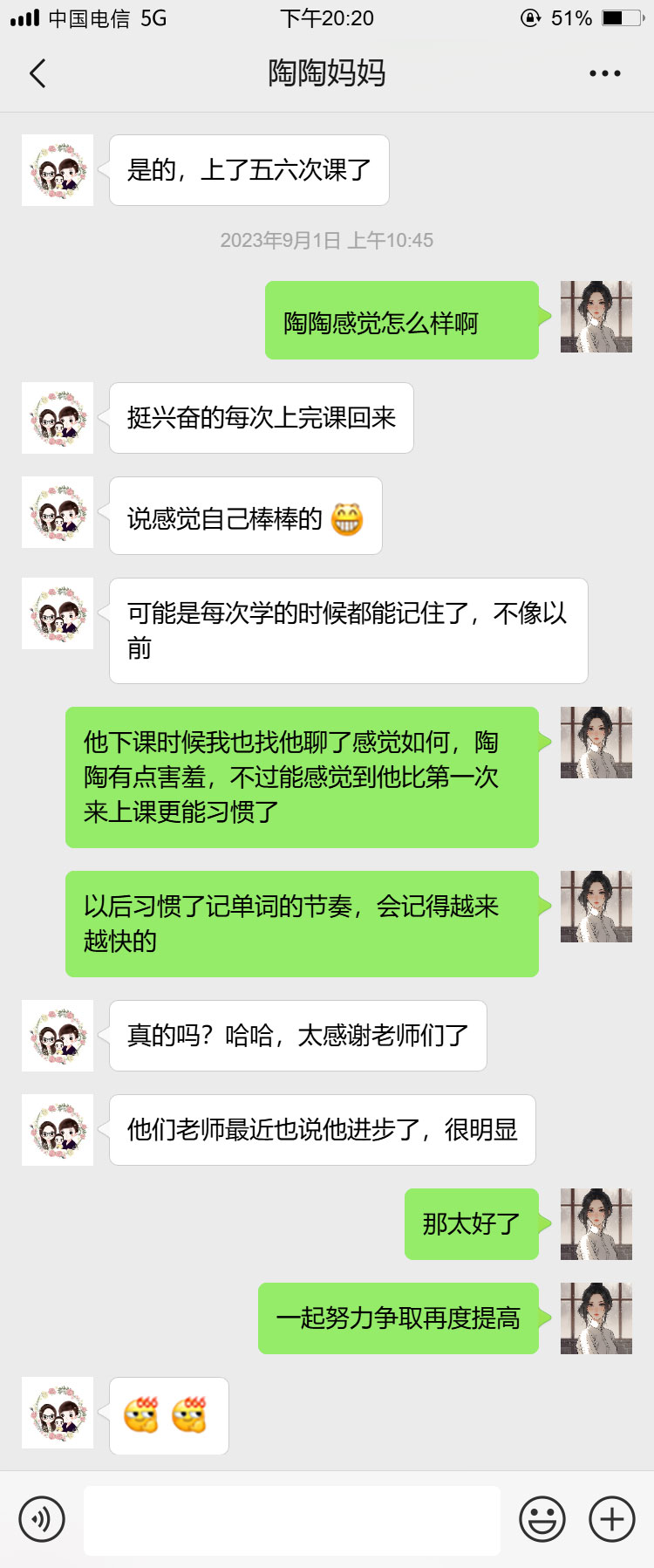654x1568 pixels.
Task: Focus the message text field
Action: pos(292,1519)
